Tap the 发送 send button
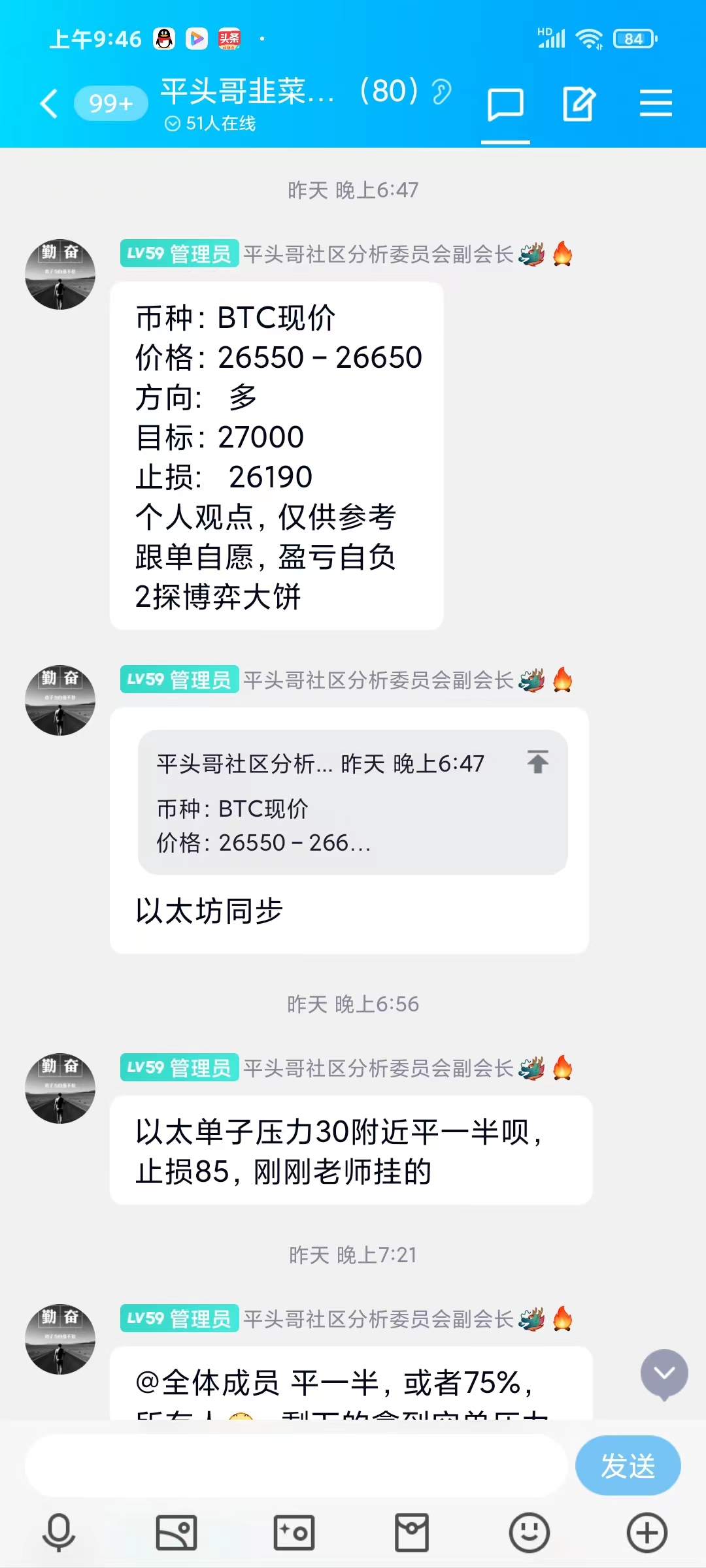Image resolution: width=706 pixels, height=1568 pixels. 628,1465
